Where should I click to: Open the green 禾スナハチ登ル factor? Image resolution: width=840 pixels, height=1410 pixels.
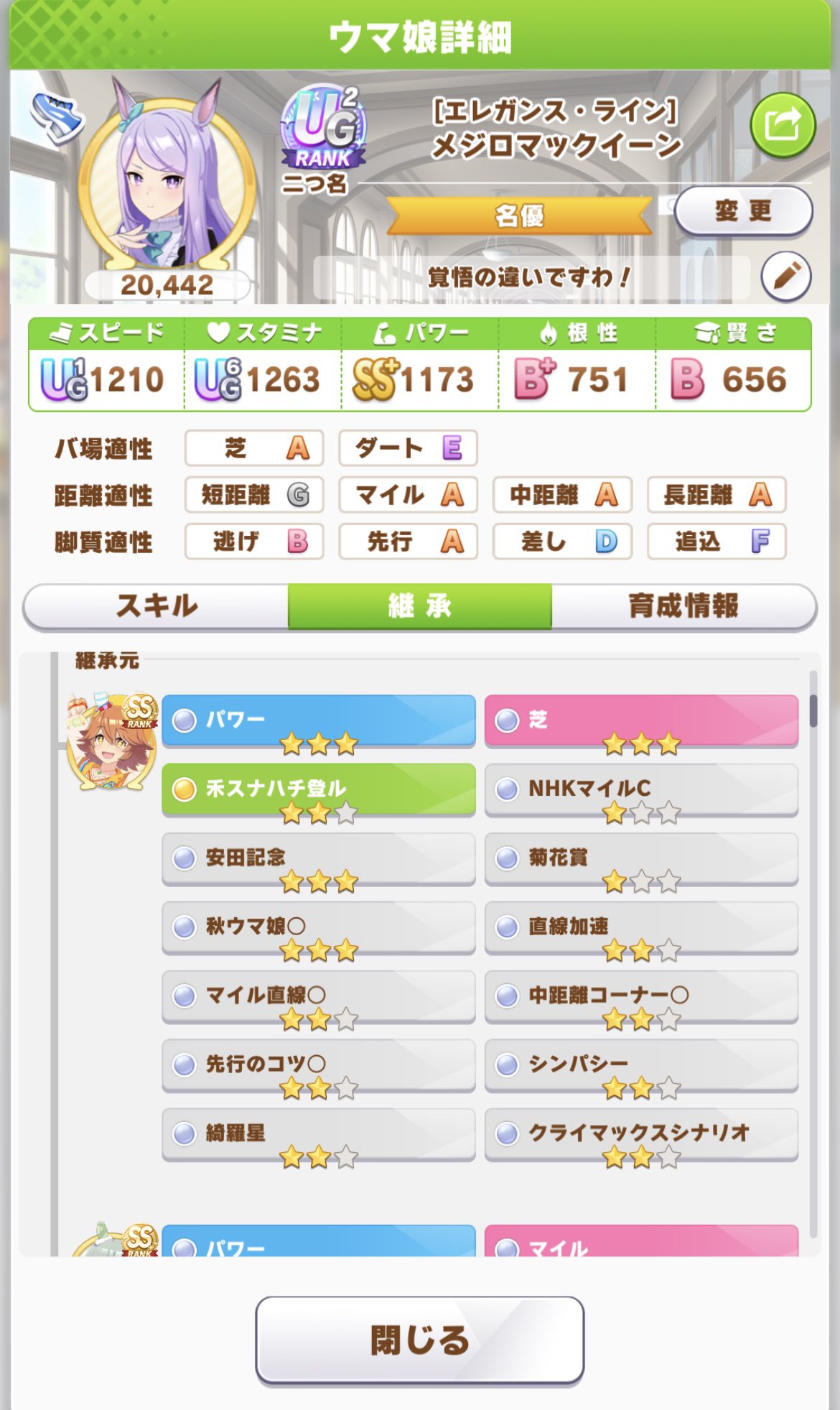click(318, 789)
